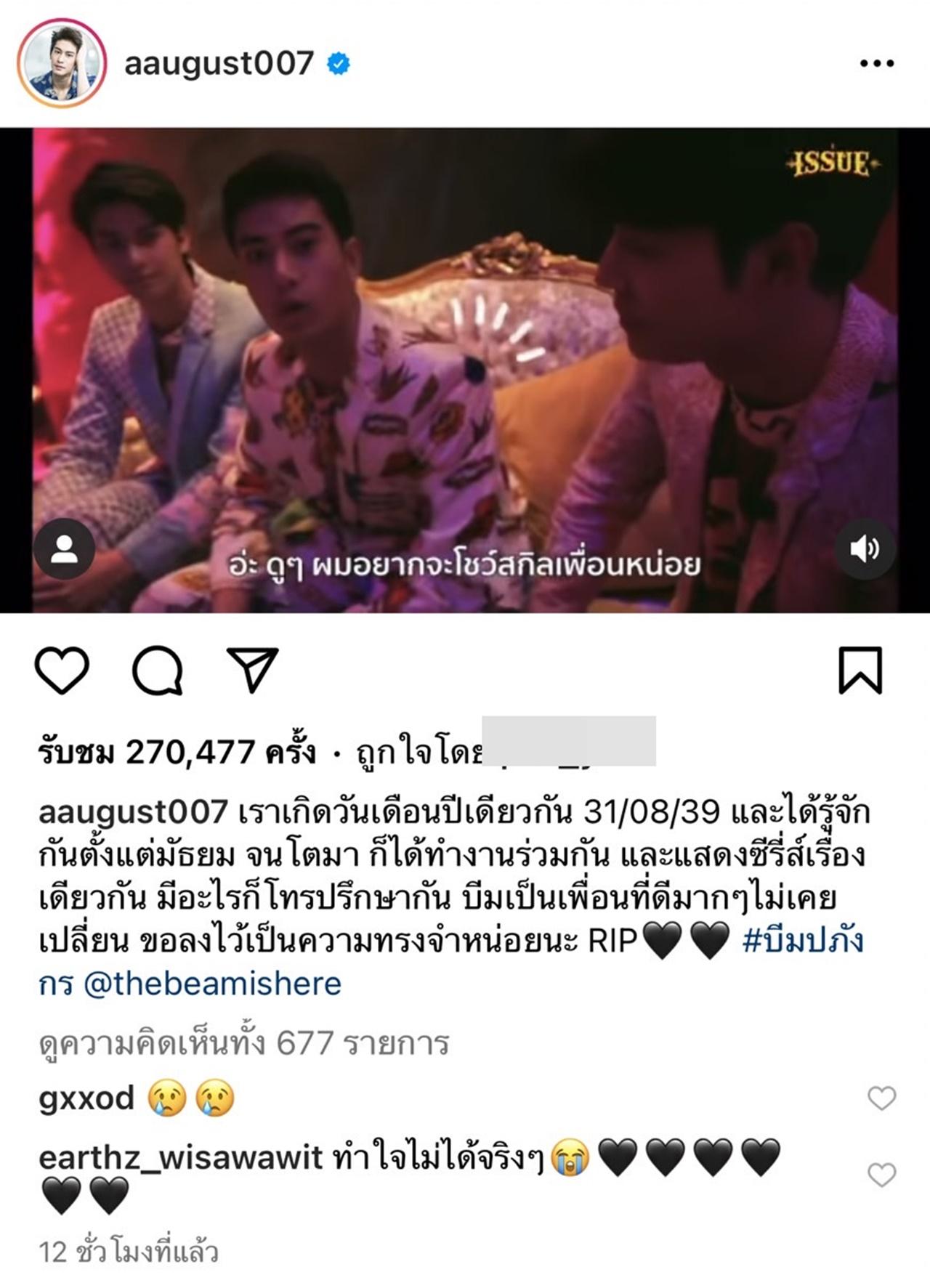Save this post with the bookmark

[860, 670]
